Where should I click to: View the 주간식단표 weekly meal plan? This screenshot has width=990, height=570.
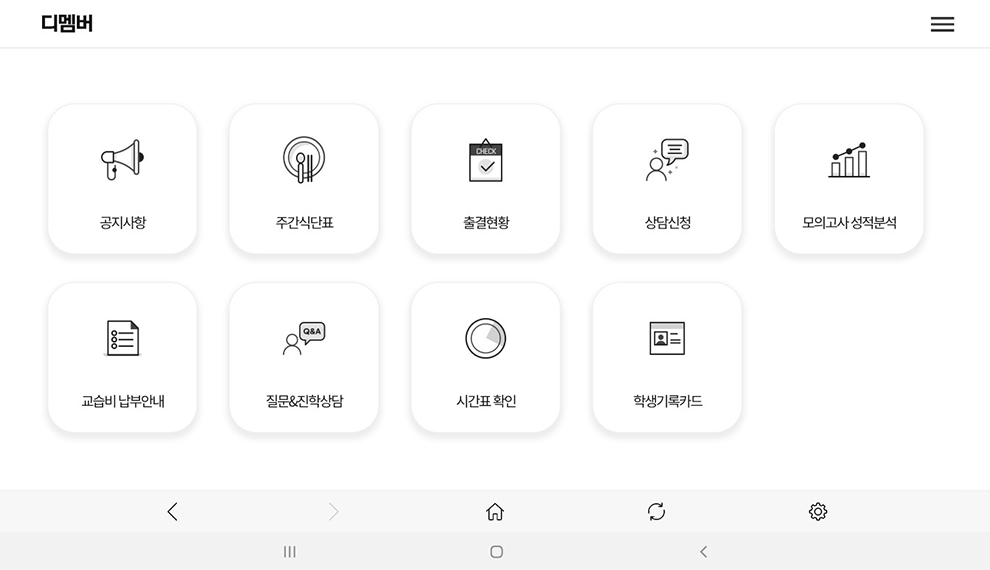pyautogui.click(x=304, y=179)
